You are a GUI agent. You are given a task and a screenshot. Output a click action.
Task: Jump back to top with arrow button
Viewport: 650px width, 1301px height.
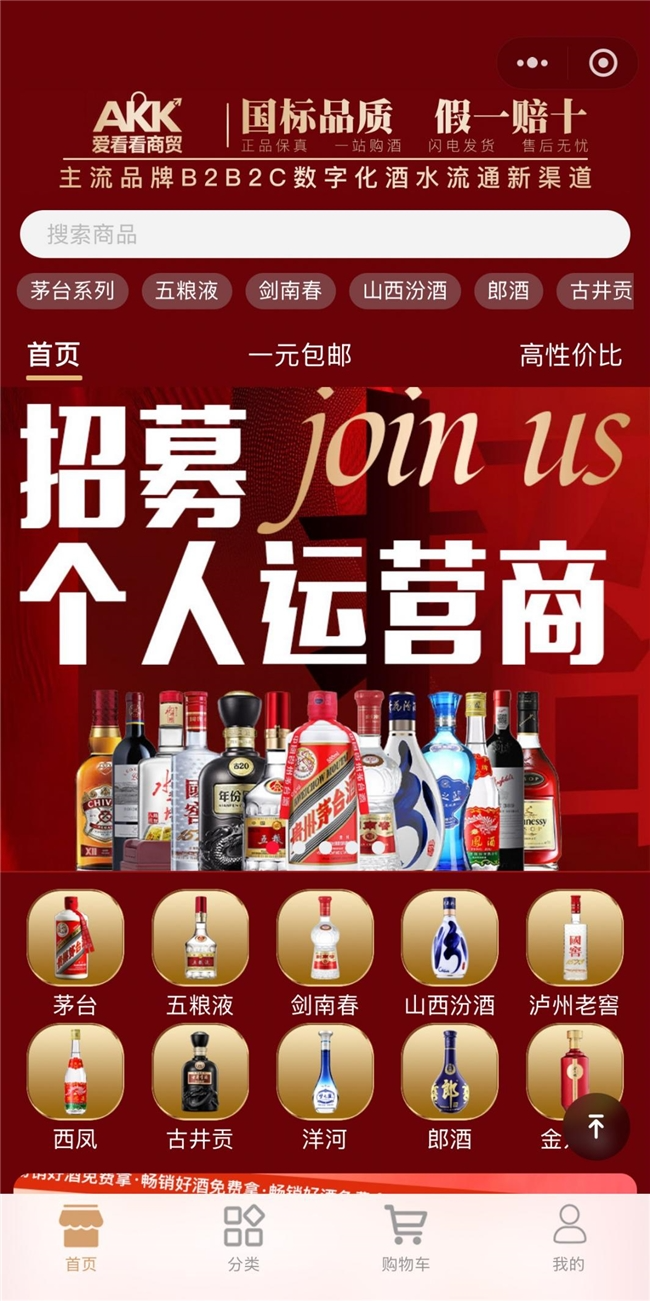(596, 1127)
